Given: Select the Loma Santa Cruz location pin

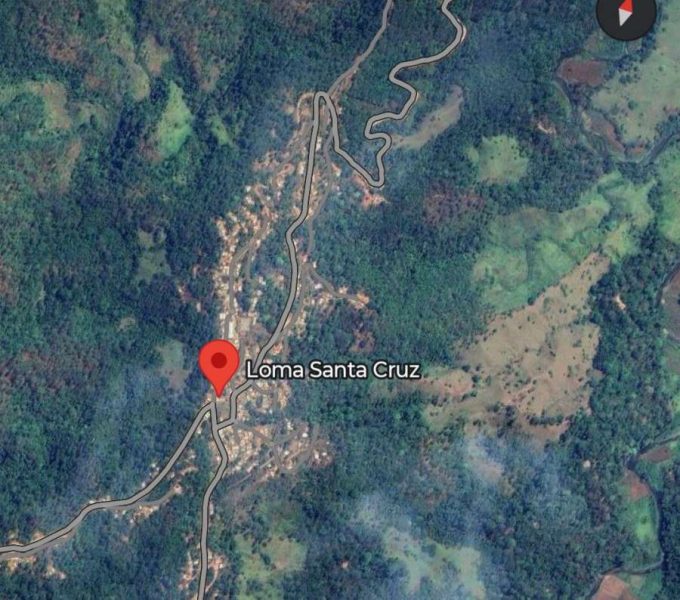Looking at the screenshot, I should coord(219,364).
